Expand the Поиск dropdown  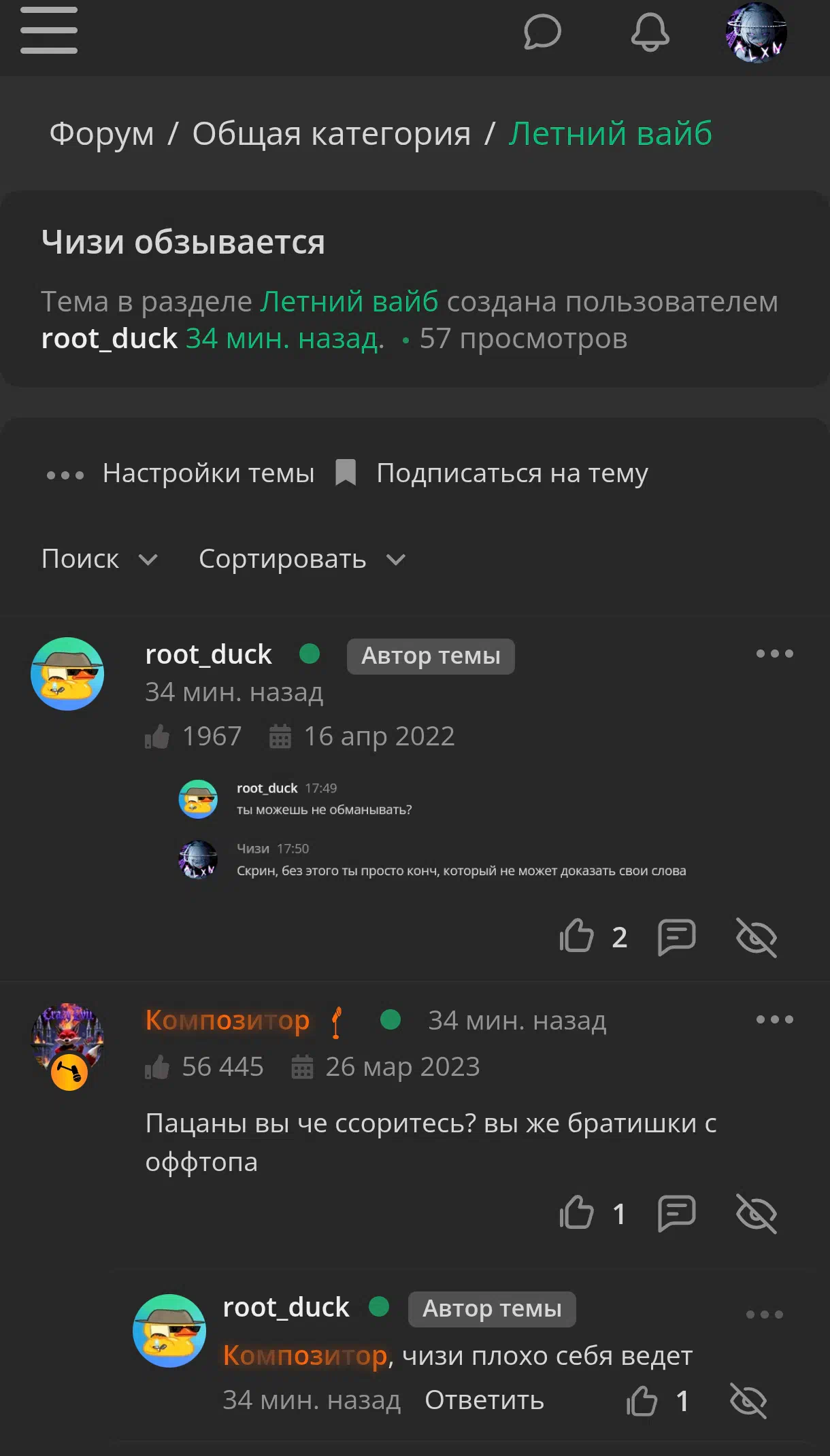click(100, 559)
